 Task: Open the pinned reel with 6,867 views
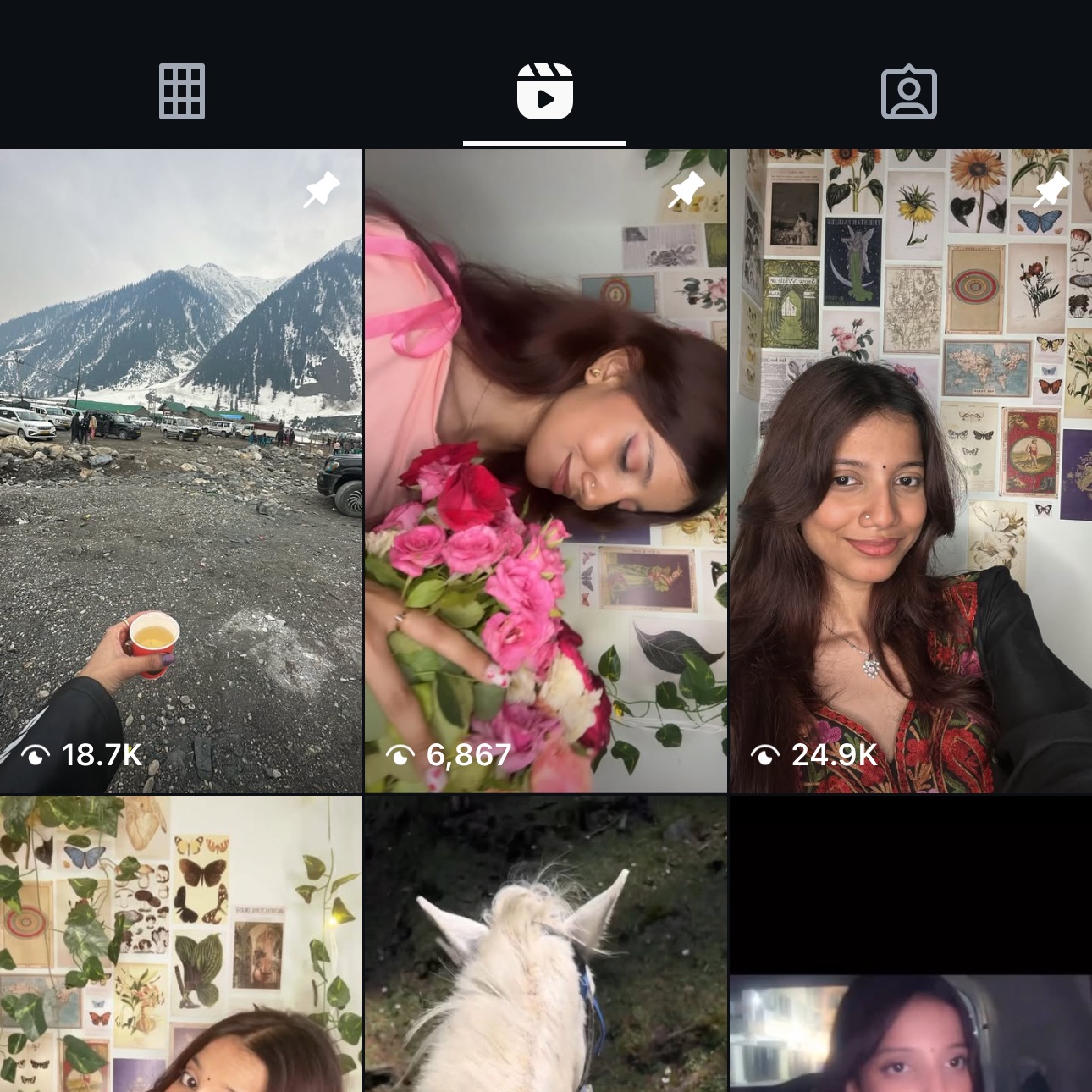[545, 471]
